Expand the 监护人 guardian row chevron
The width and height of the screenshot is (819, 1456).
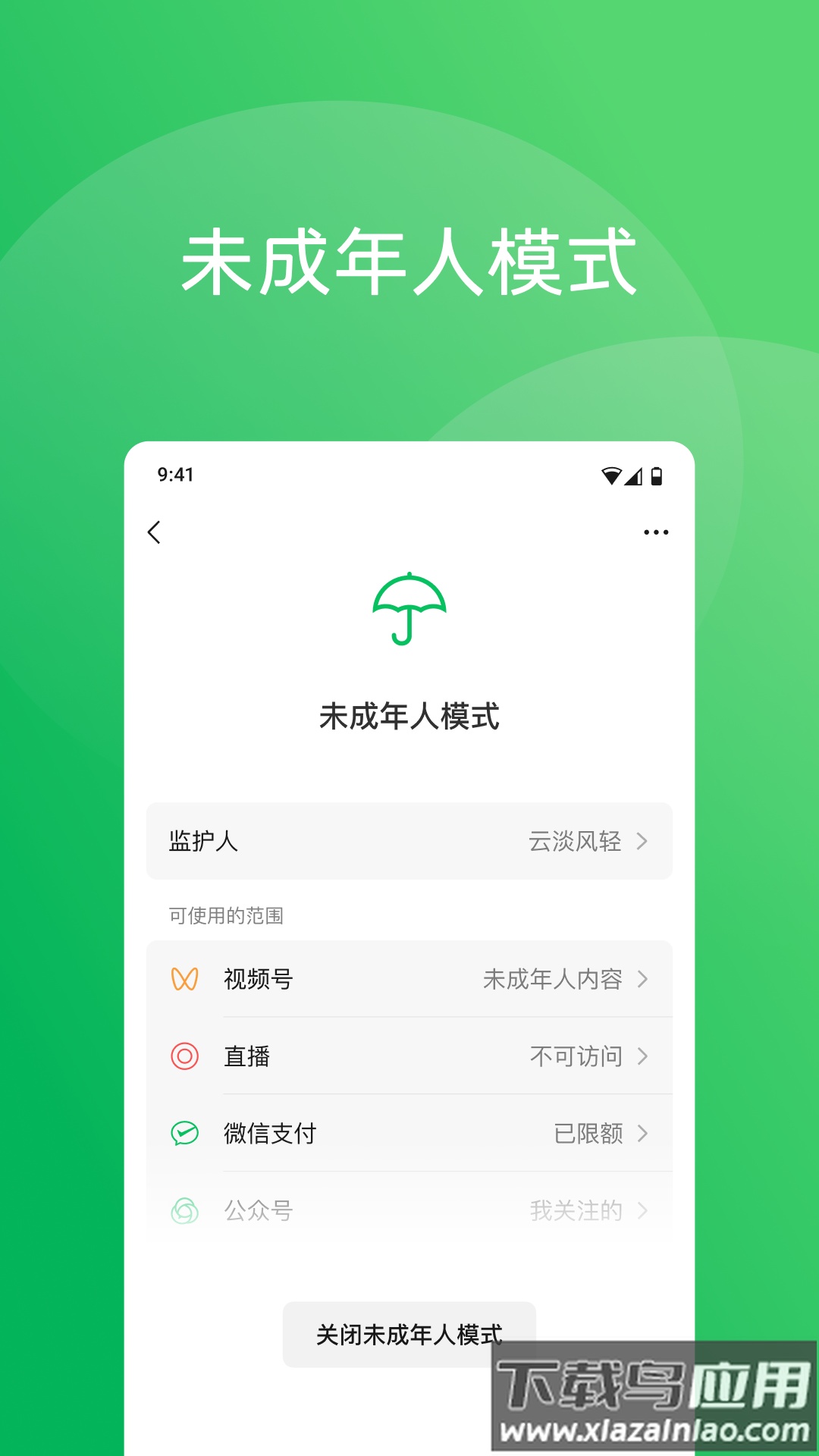[x=645, y=841]
